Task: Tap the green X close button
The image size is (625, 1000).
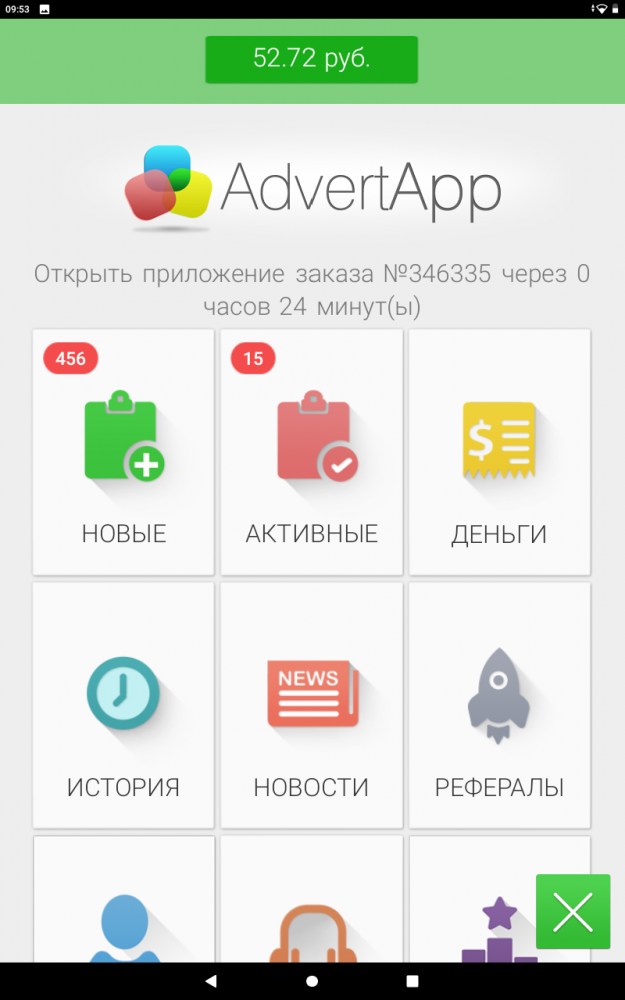Action: point(573,911)
